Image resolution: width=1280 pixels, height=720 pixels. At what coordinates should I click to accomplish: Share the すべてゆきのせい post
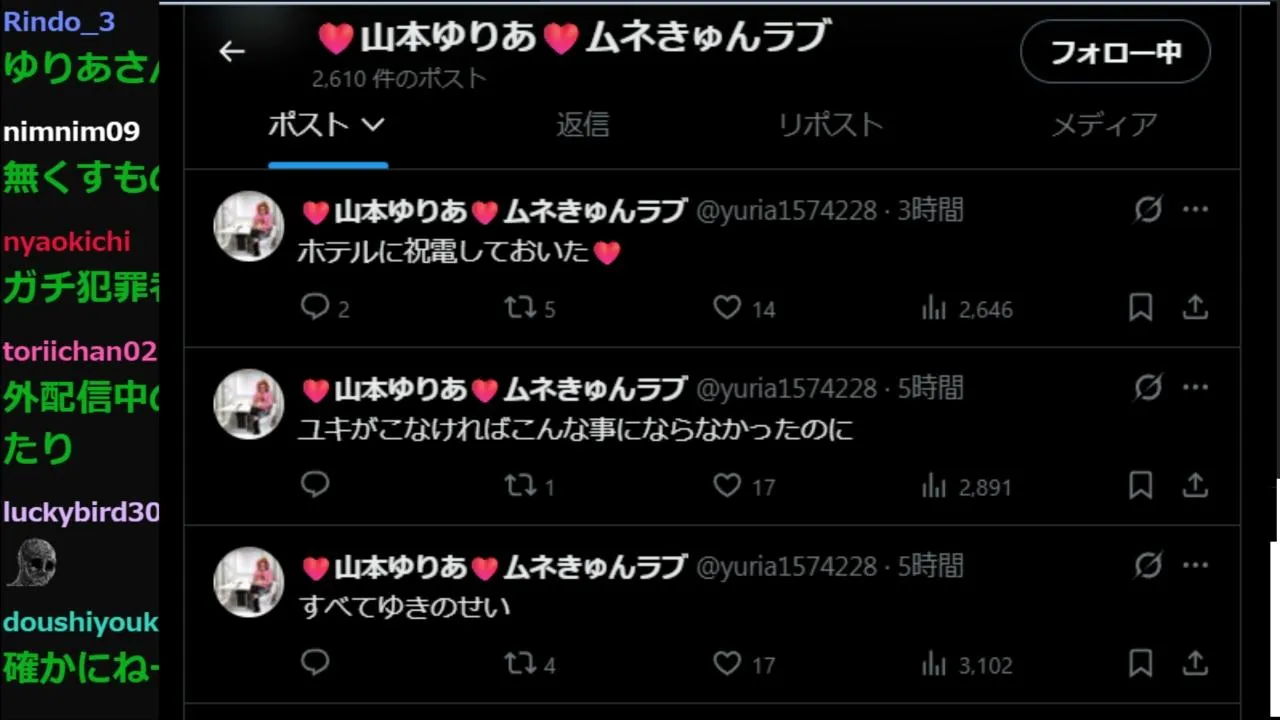1195,663
